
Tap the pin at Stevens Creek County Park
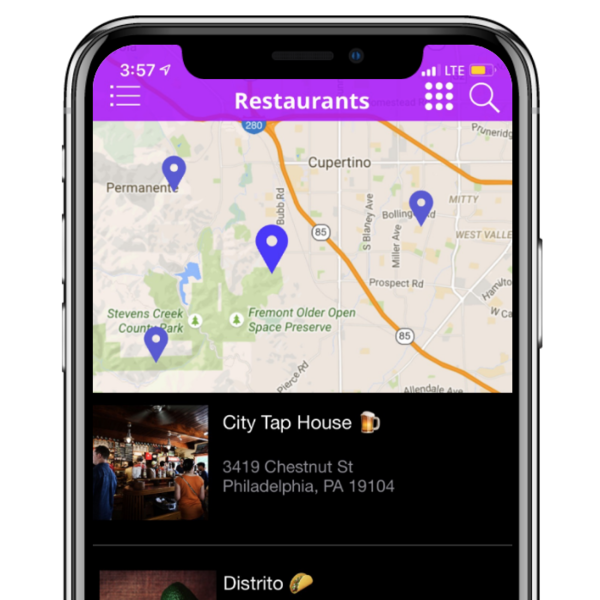156,342
